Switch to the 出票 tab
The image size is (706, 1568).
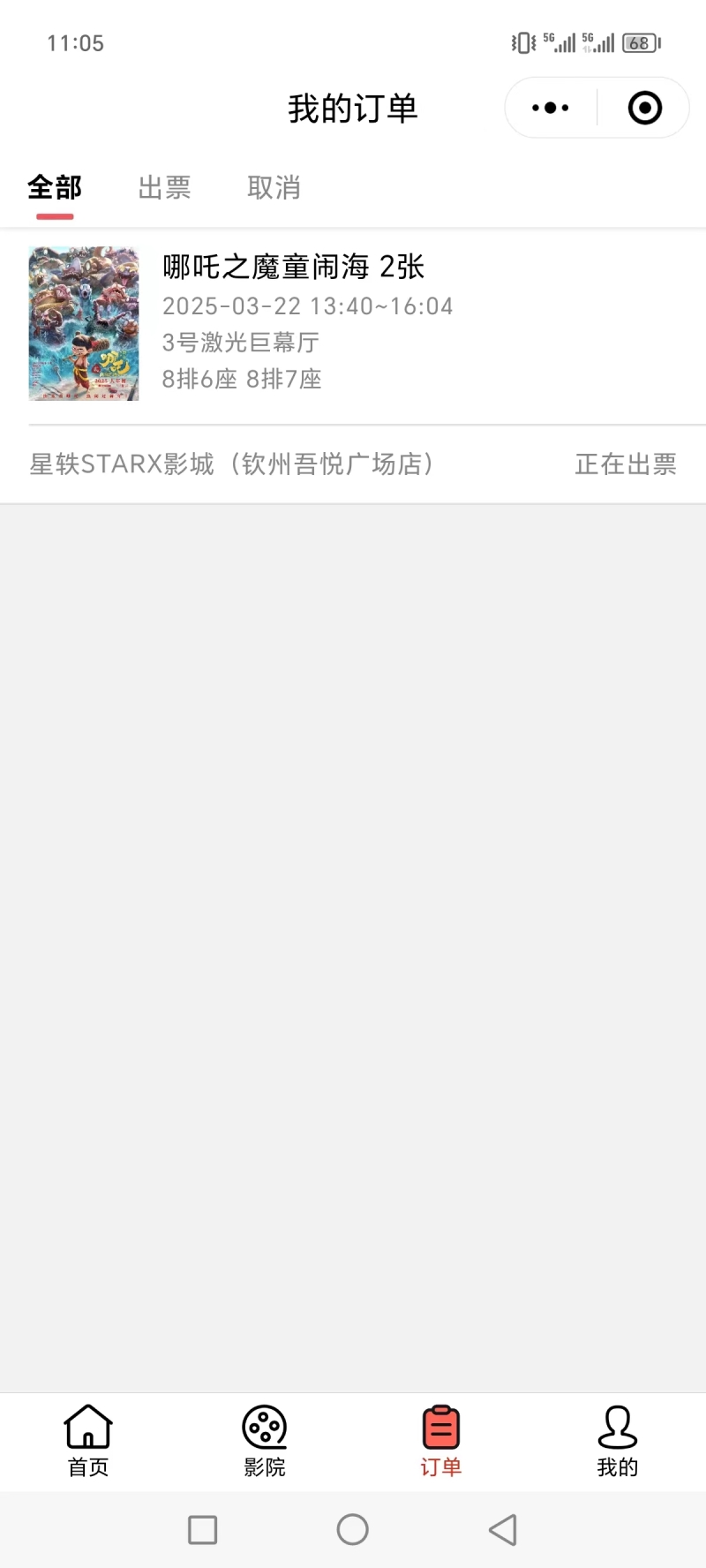click(164, 187)
